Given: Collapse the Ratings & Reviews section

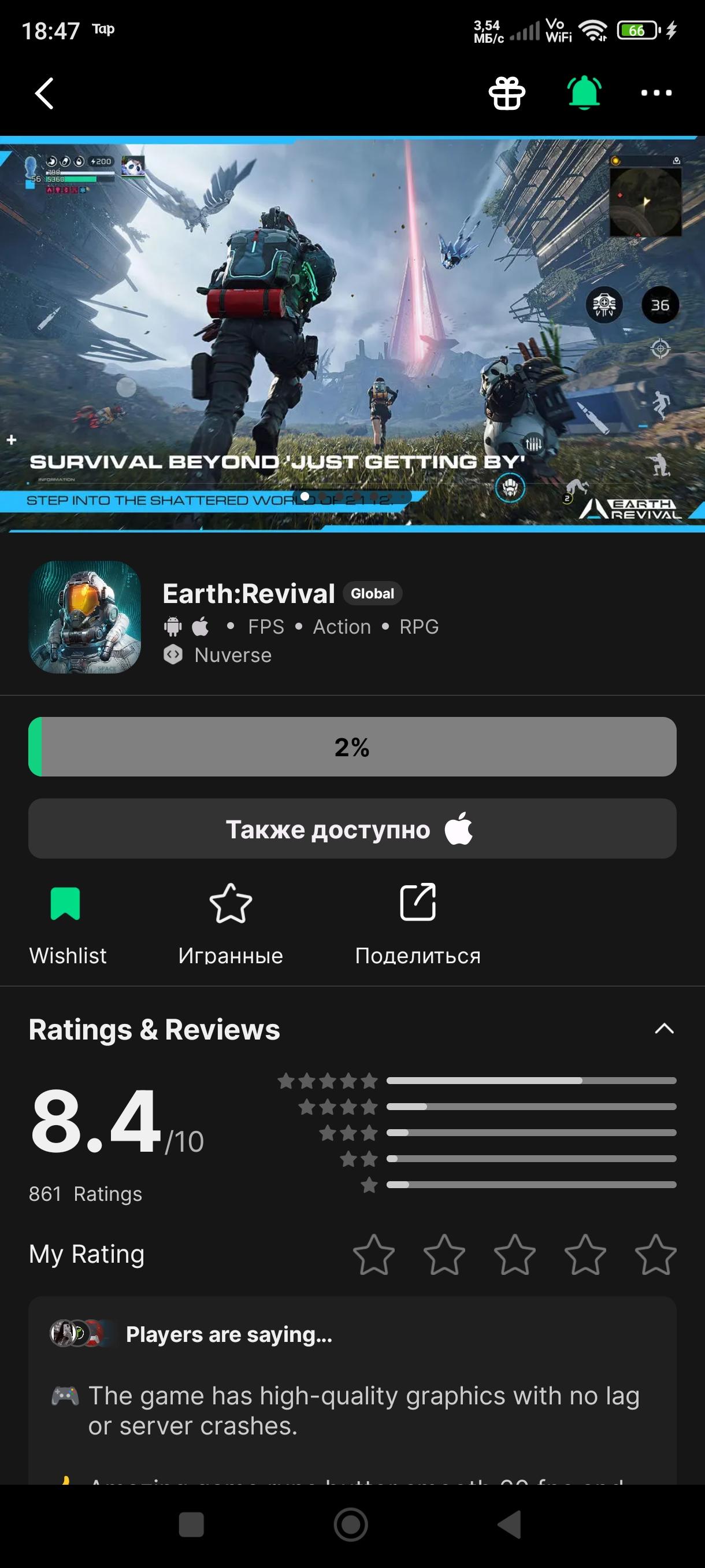Looking at the screenshot, I should pos(663,1029).
